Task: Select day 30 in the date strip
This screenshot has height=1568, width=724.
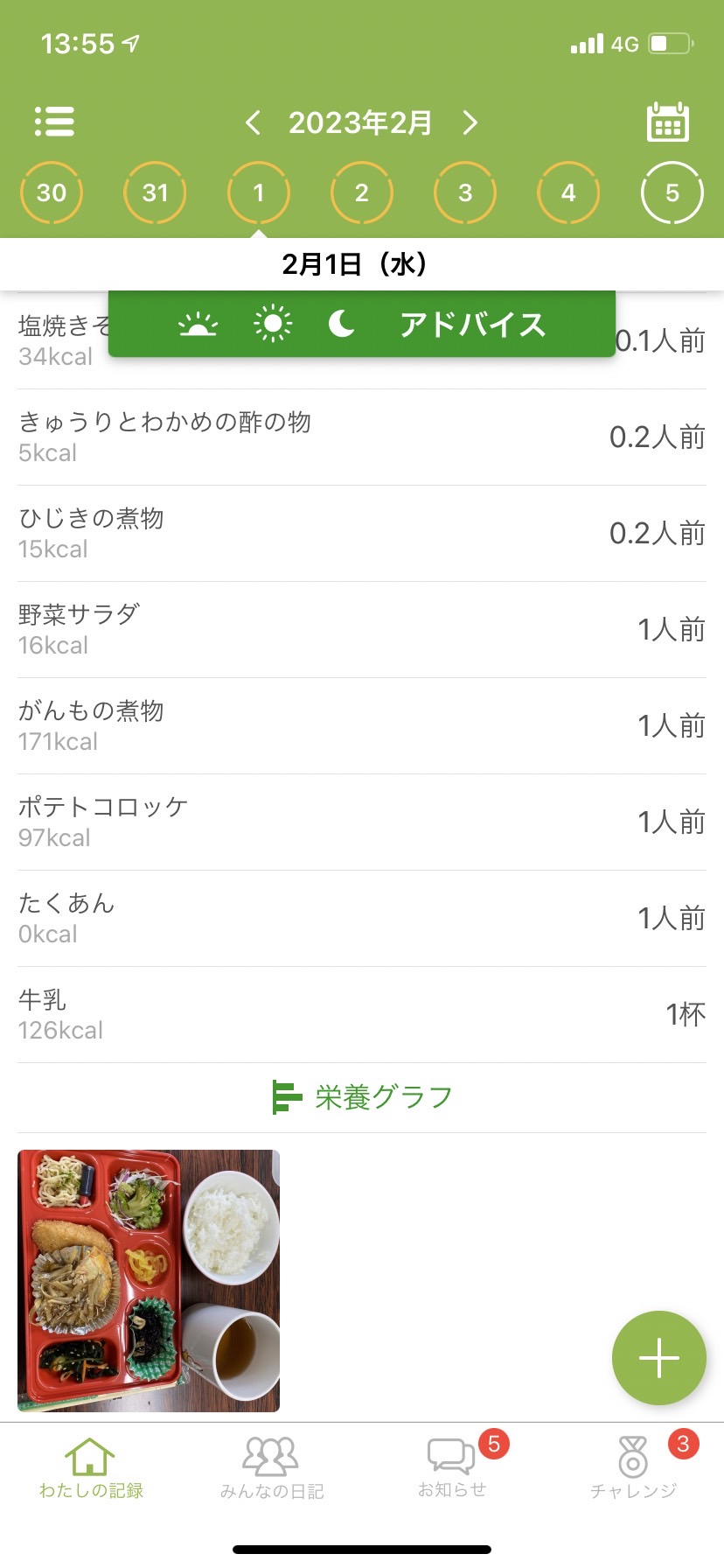Action: (52, 192)
